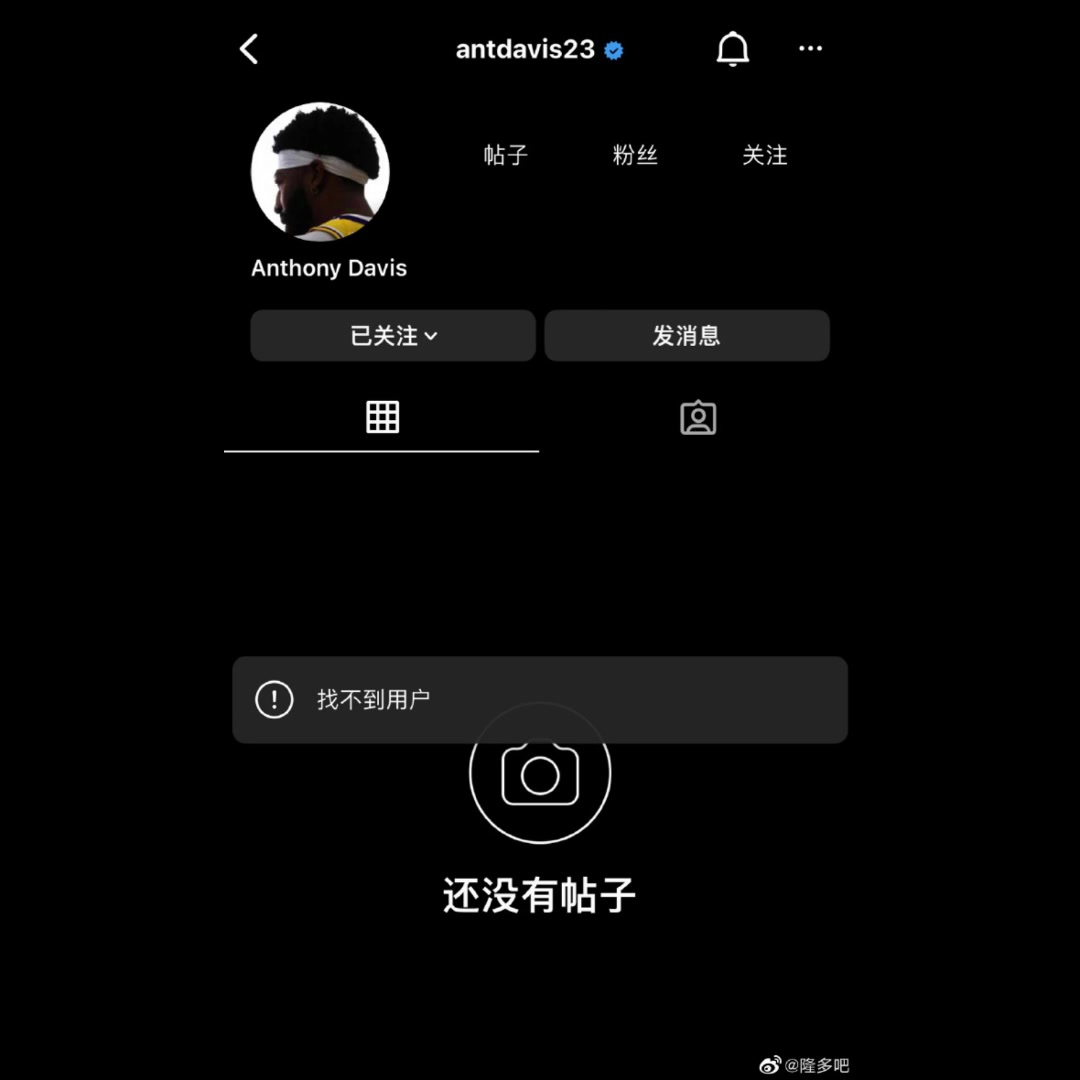The height and width of the screenshot is (1080, 1080).
Task: Tap 发消息 to send a message
Action: [686, 336]
